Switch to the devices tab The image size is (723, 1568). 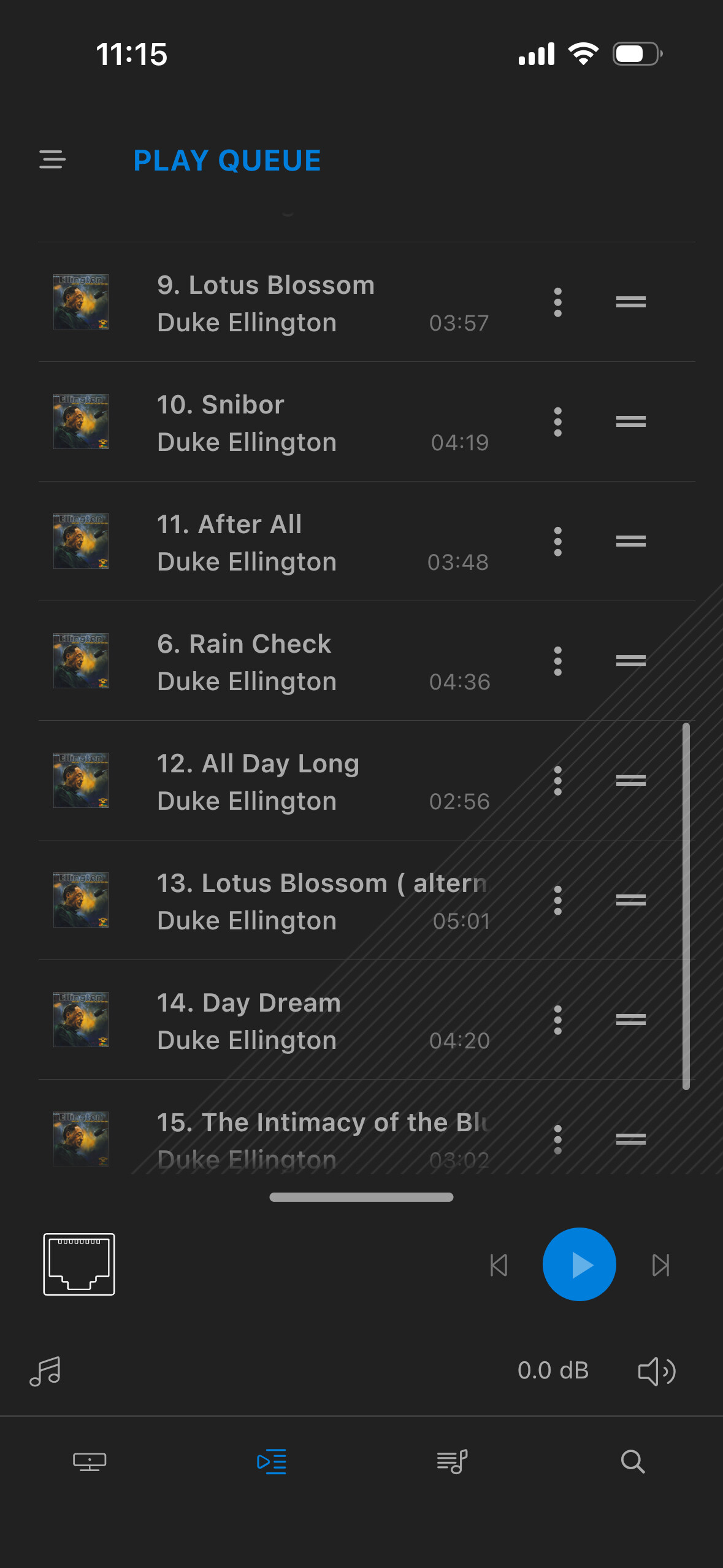[x=90, y=1462]
